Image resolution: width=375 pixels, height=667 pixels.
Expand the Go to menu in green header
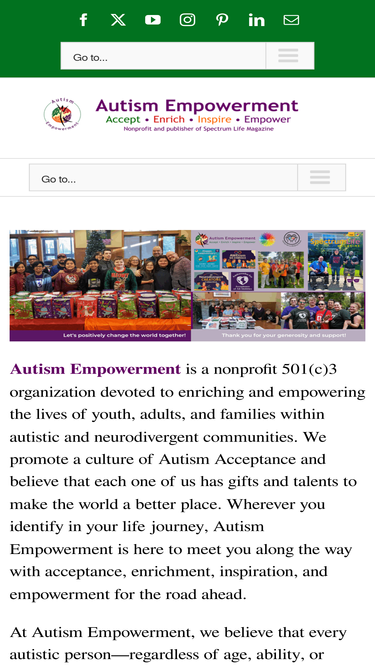coord(188,56)
